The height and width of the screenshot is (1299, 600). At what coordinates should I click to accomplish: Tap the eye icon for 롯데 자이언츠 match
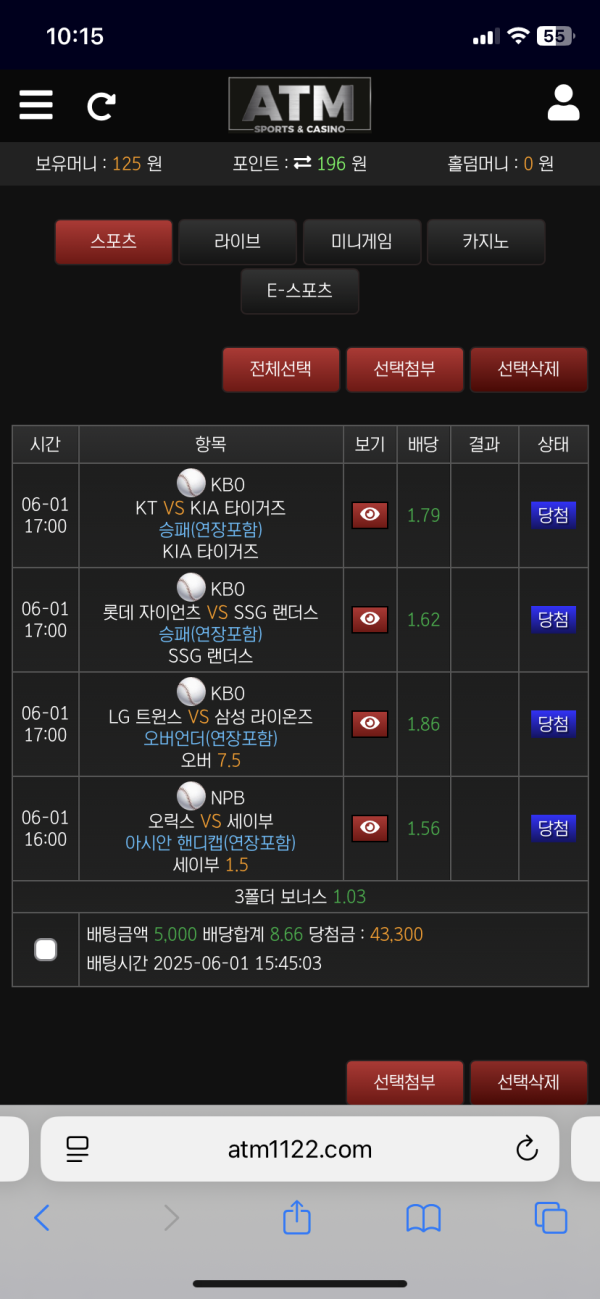[x=370, y=619]
